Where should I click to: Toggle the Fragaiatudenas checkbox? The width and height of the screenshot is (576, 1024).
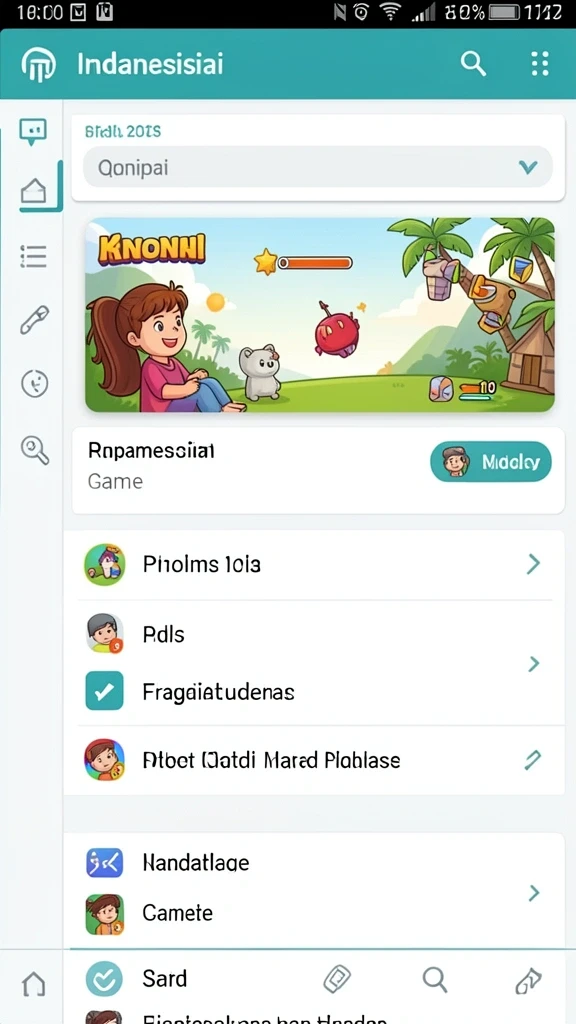tap(104, 690)
